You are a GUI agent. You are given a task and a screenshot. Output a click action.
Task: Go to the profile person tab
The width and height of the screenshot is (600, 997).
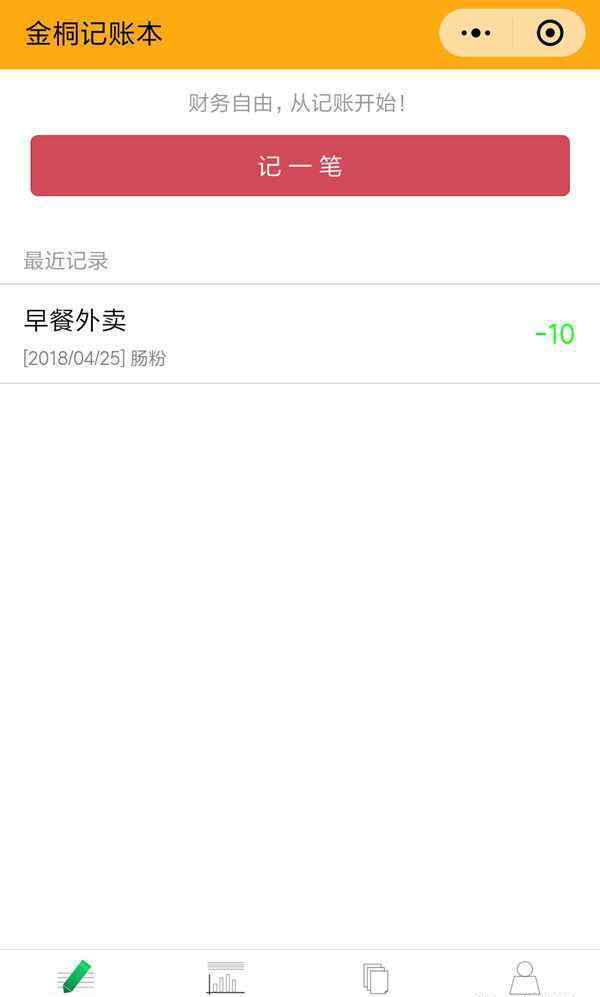click(525, 978)
